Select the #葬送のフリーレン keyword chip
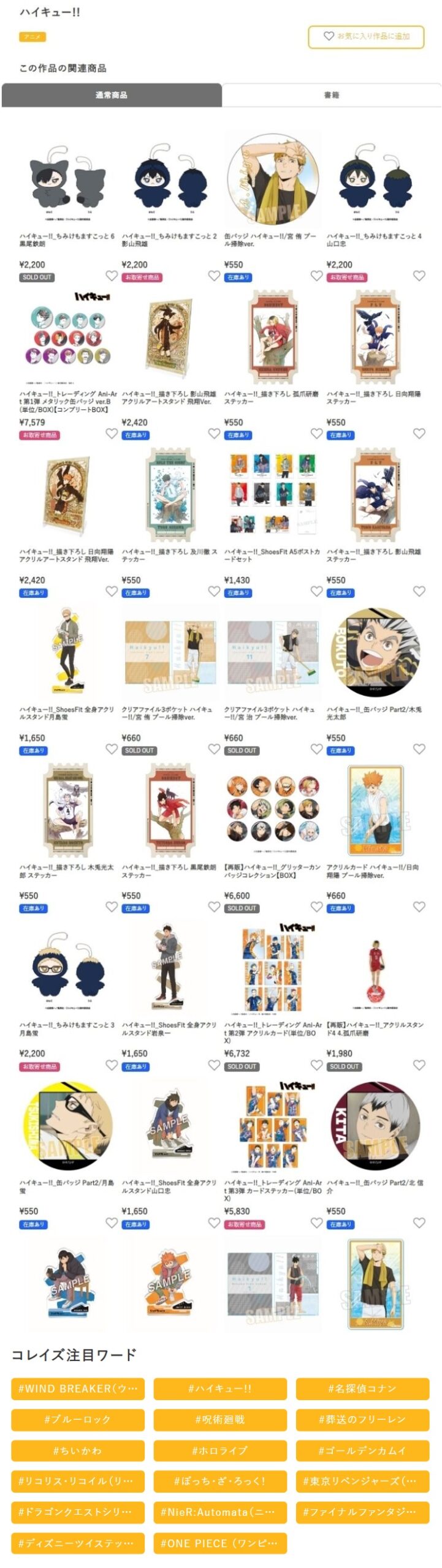Screen dimensions: 442x1568 [x=362, y=1419]
